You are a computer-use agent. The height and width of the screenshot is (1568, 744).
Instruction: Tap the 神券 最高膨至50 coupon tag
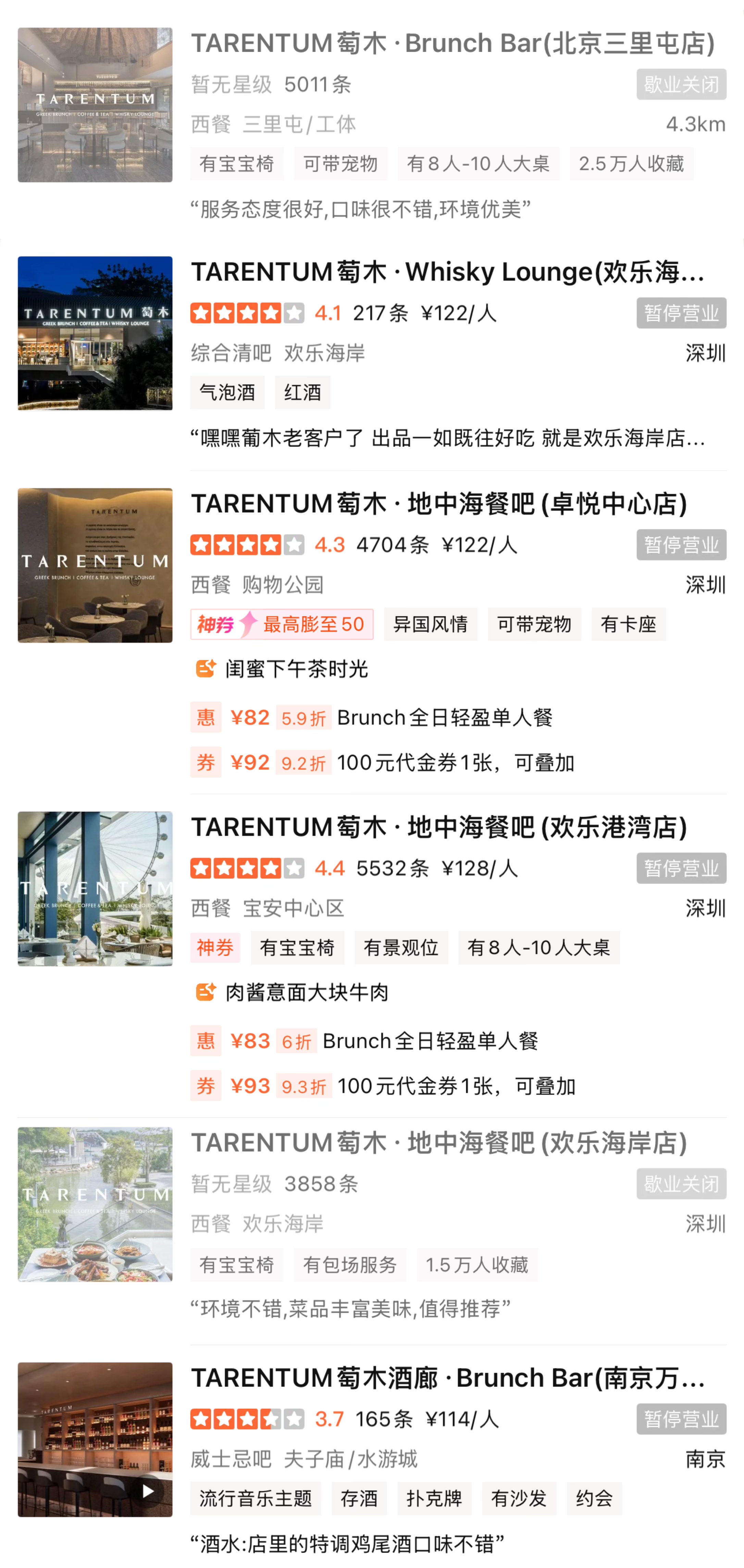[282, 624]
